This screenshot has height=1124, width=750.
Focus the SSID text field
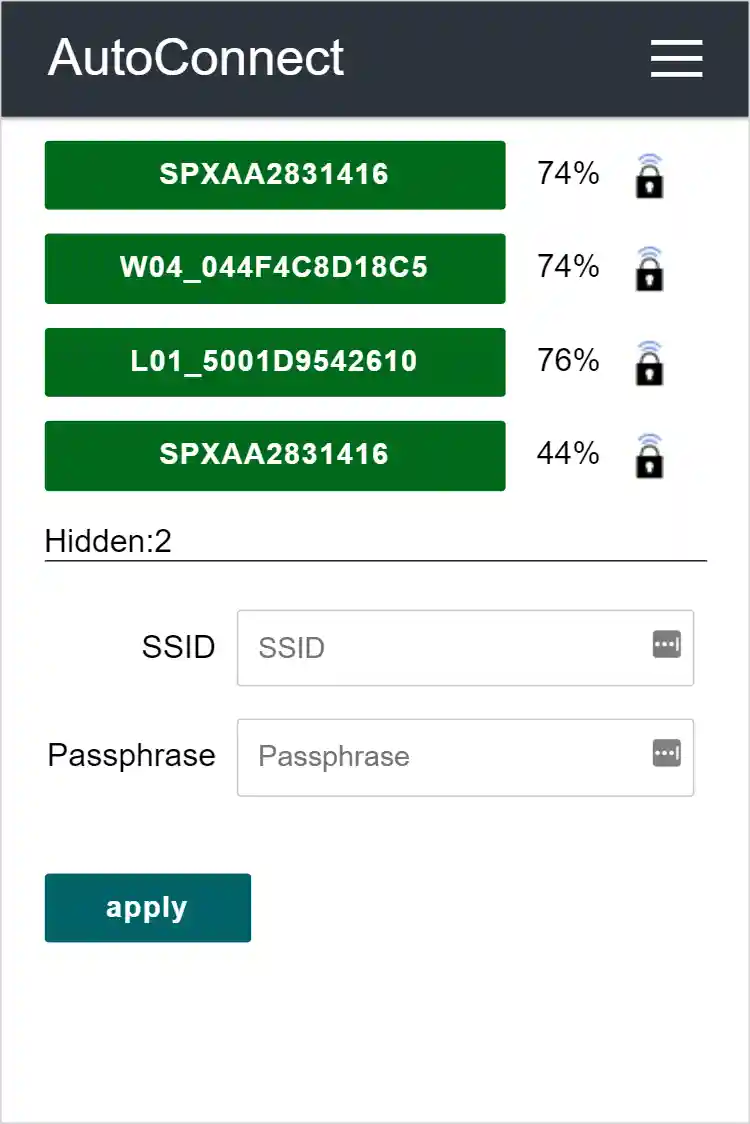coord(445,648)
